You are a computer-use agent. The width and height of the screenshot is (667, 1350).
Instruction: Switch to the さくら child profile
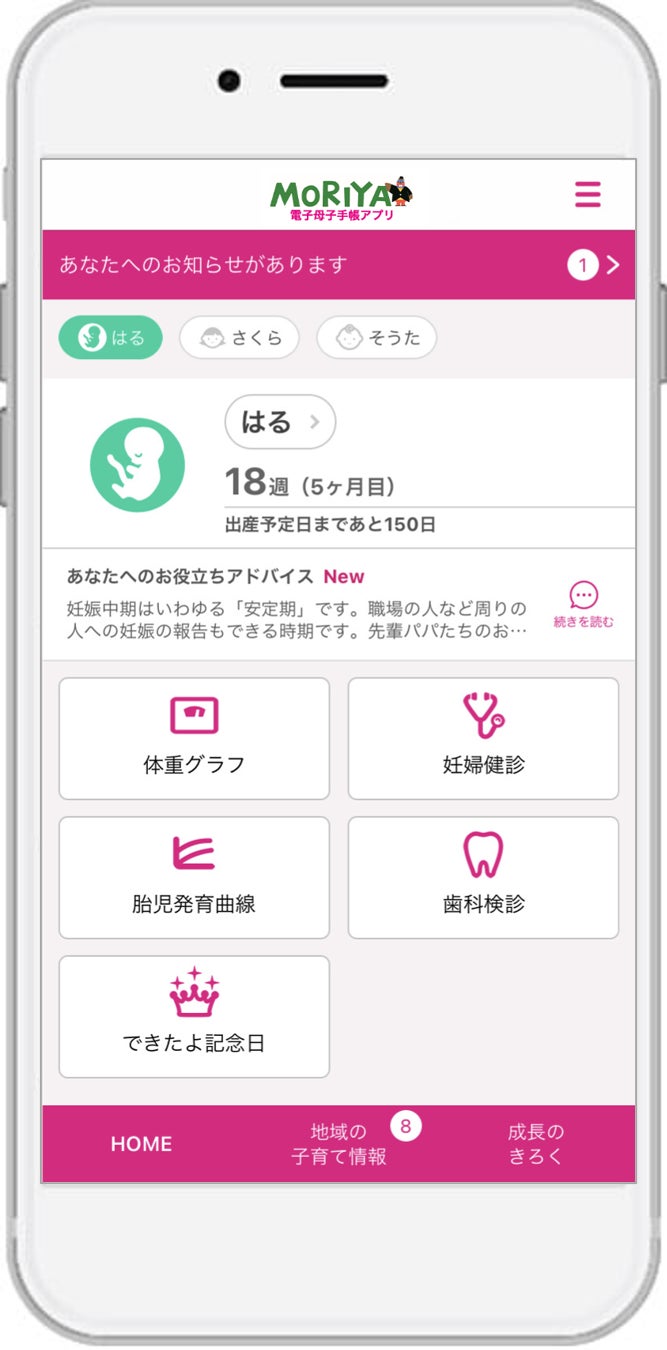tap(239, 338)
